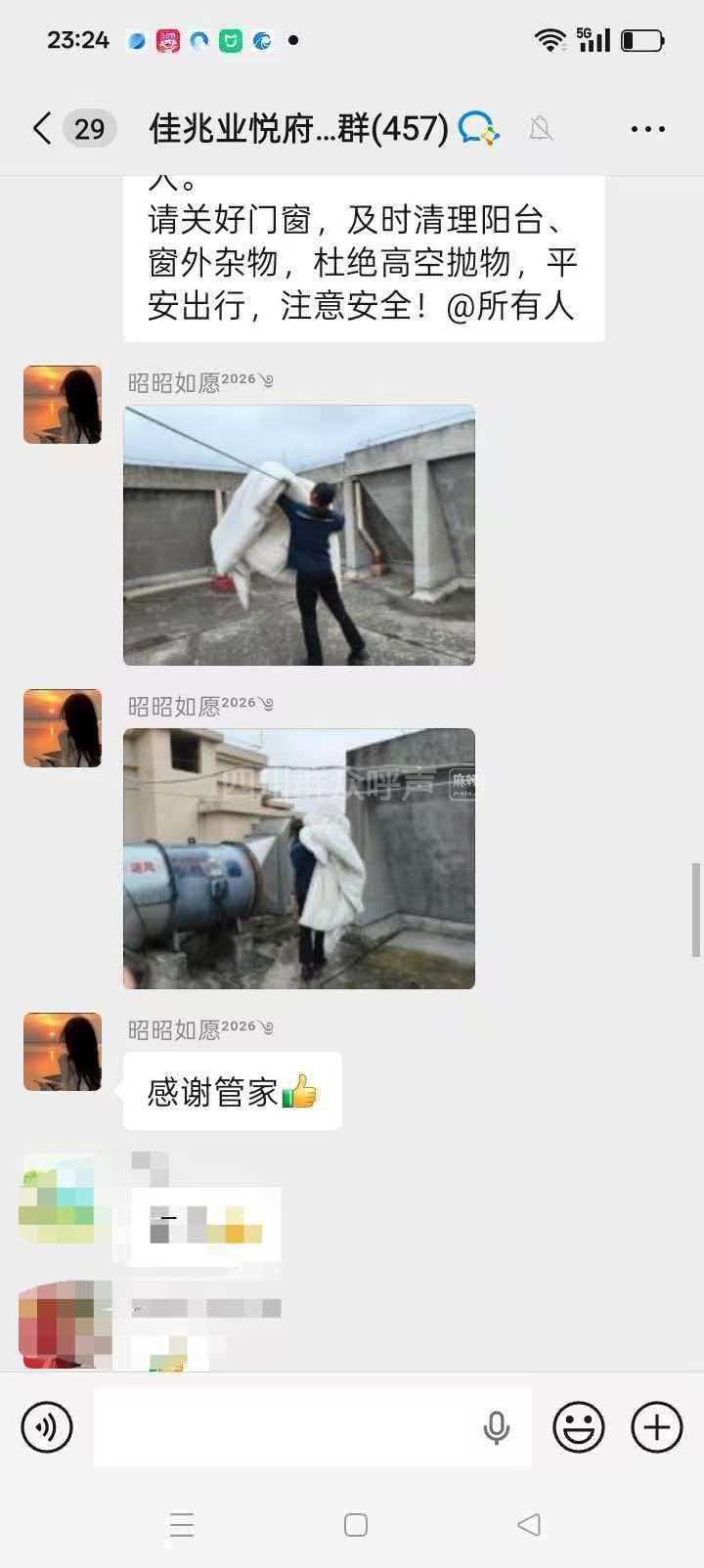Open the plus attachment menu
Screen dimensions: 704x1568
coord(656,1427)
